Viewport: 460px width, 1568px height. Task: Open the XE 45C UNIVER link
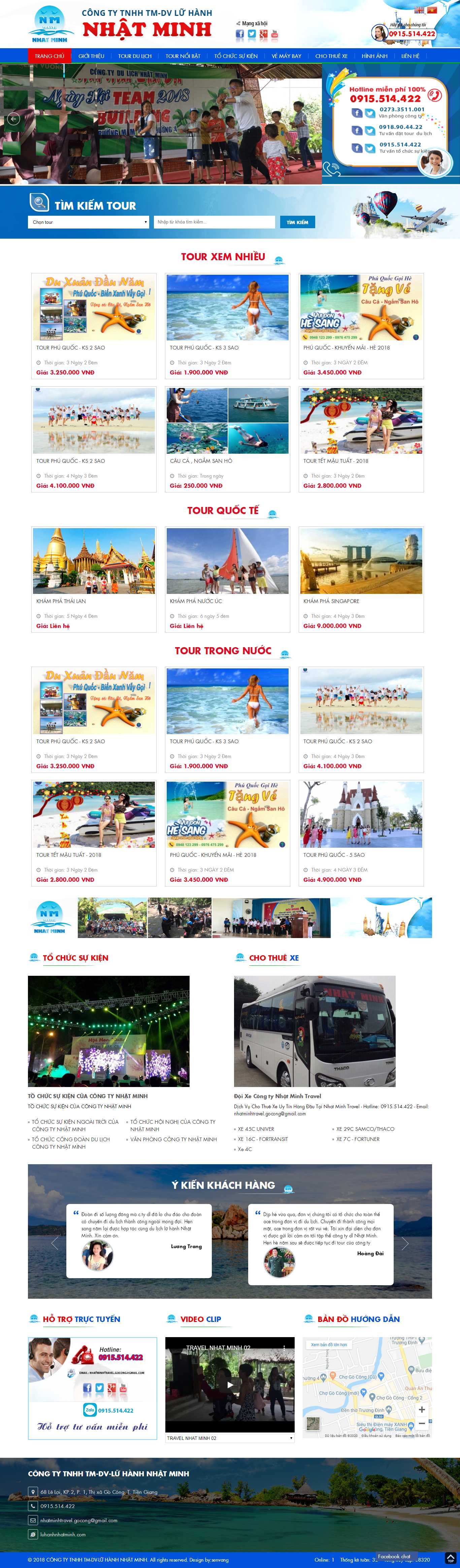[256, 1129]
